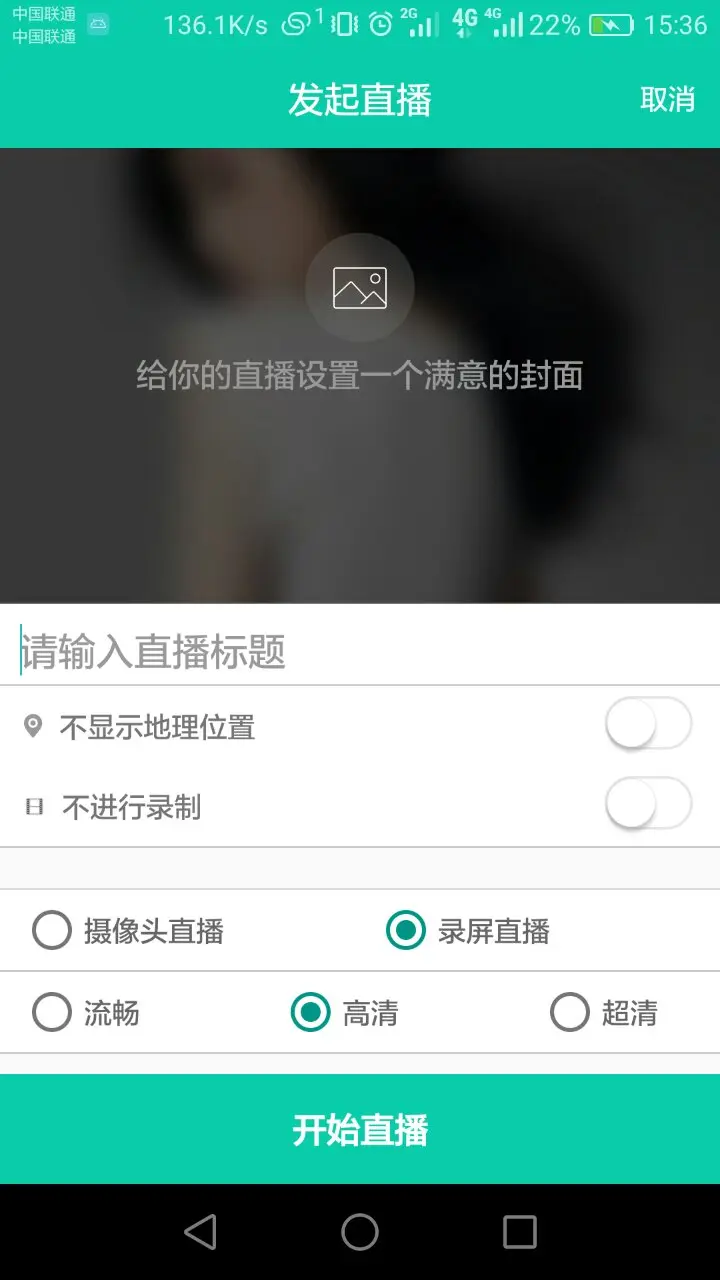Image resolution: width=720 pixels, height=1280 pixels.
Task: Go back with the system back button
Action: coord(200,1232)
